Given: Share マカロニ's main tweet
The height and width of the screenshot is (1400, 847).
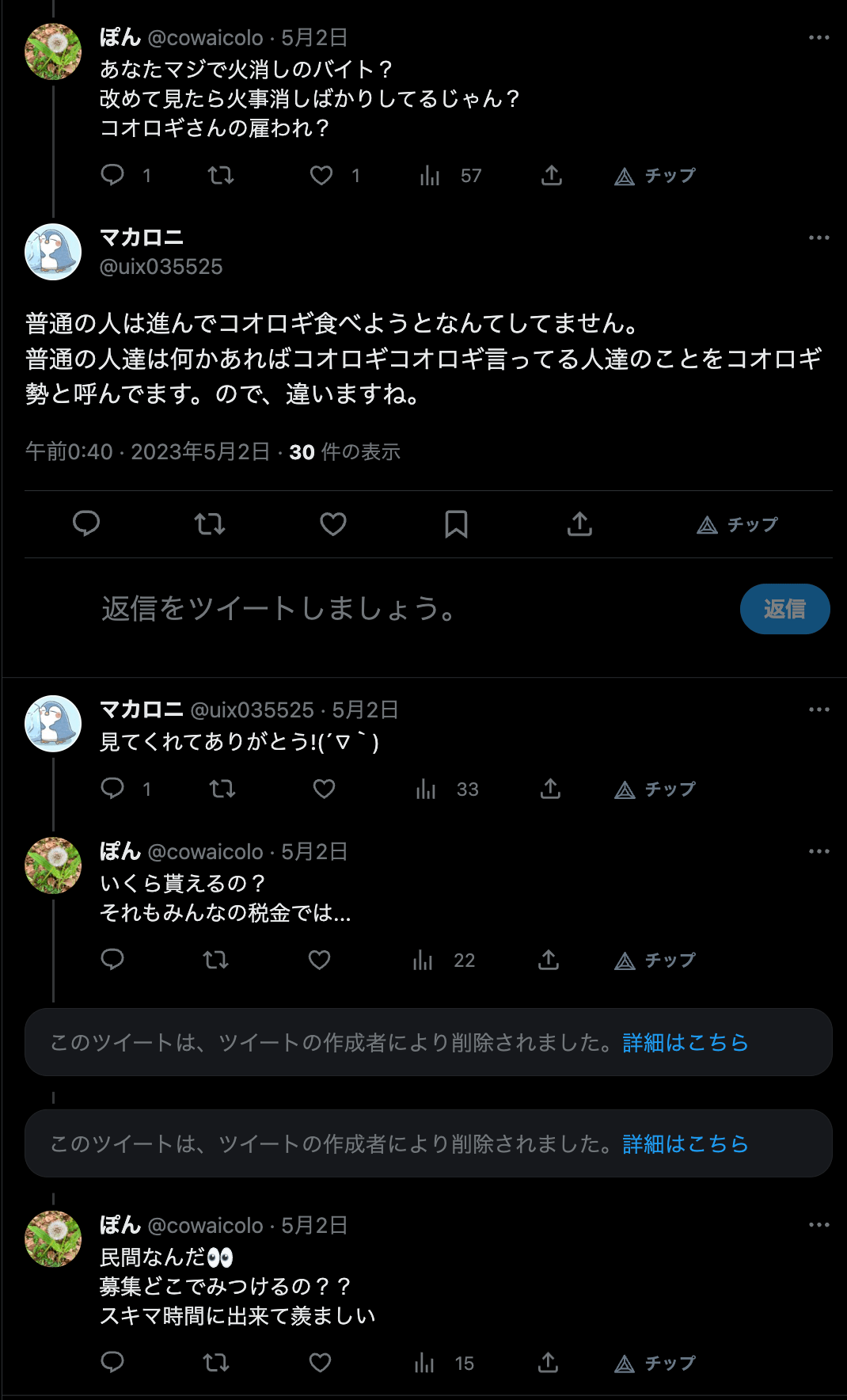Looking at the screenshot, I should (579, 524).
